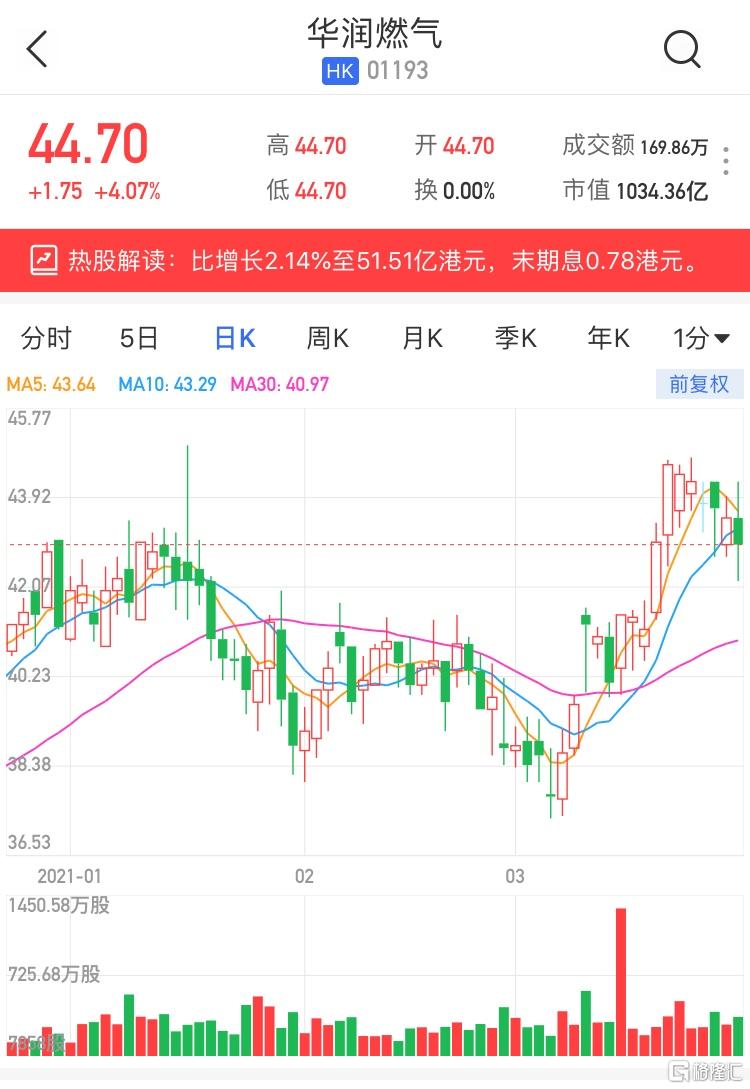This screenshot has height=1089, width=750.
Task: Select the 日K chart tab
Action: 235,339
